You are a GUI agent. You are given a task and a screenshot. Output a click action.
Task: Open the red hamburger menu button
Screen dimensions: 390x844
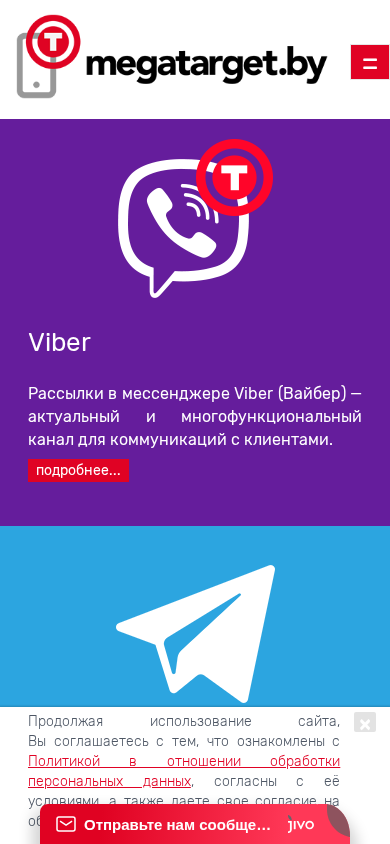click(370, 62)
